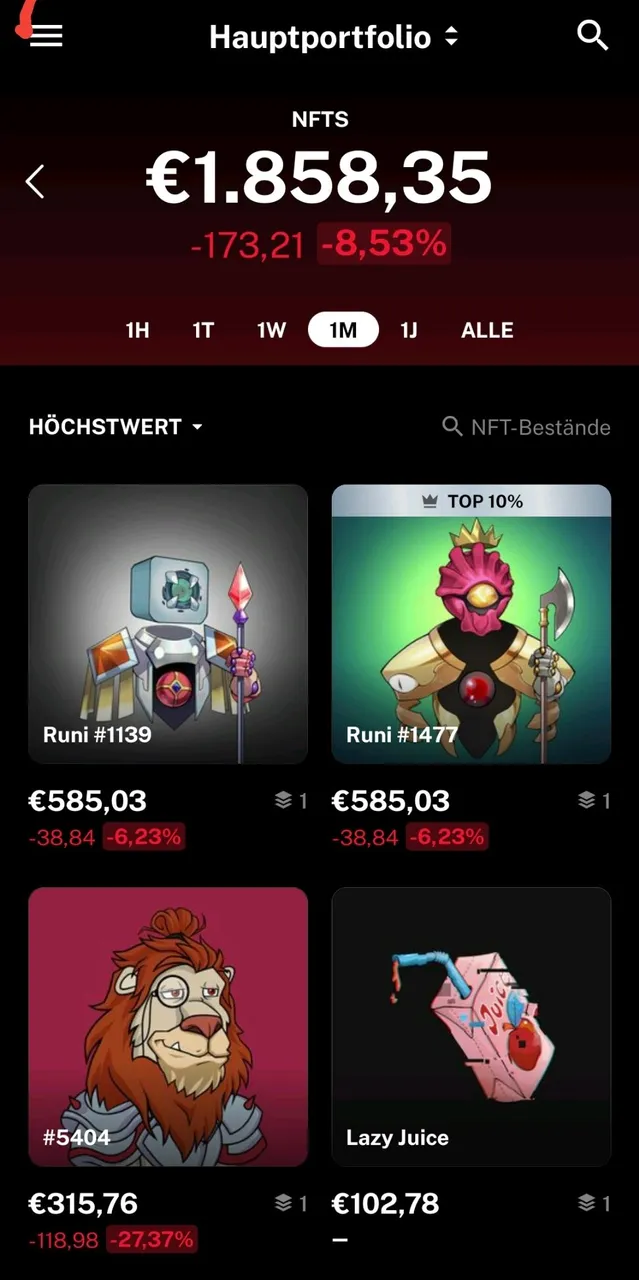Show the ALLE time range
Viewport: 639px width, 1280px height.
(487, 330)
